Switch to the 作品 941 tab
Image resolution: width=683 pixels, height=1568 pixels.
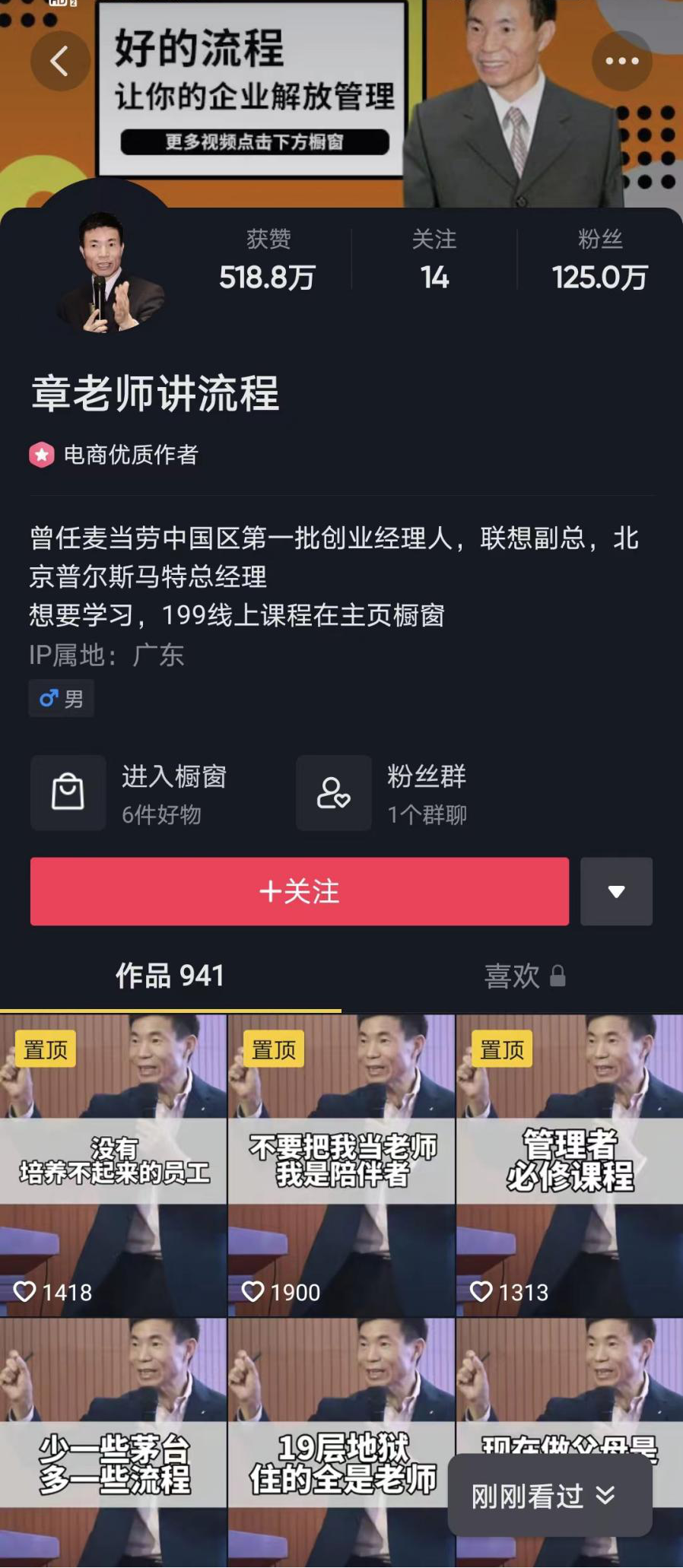[170, 976]
